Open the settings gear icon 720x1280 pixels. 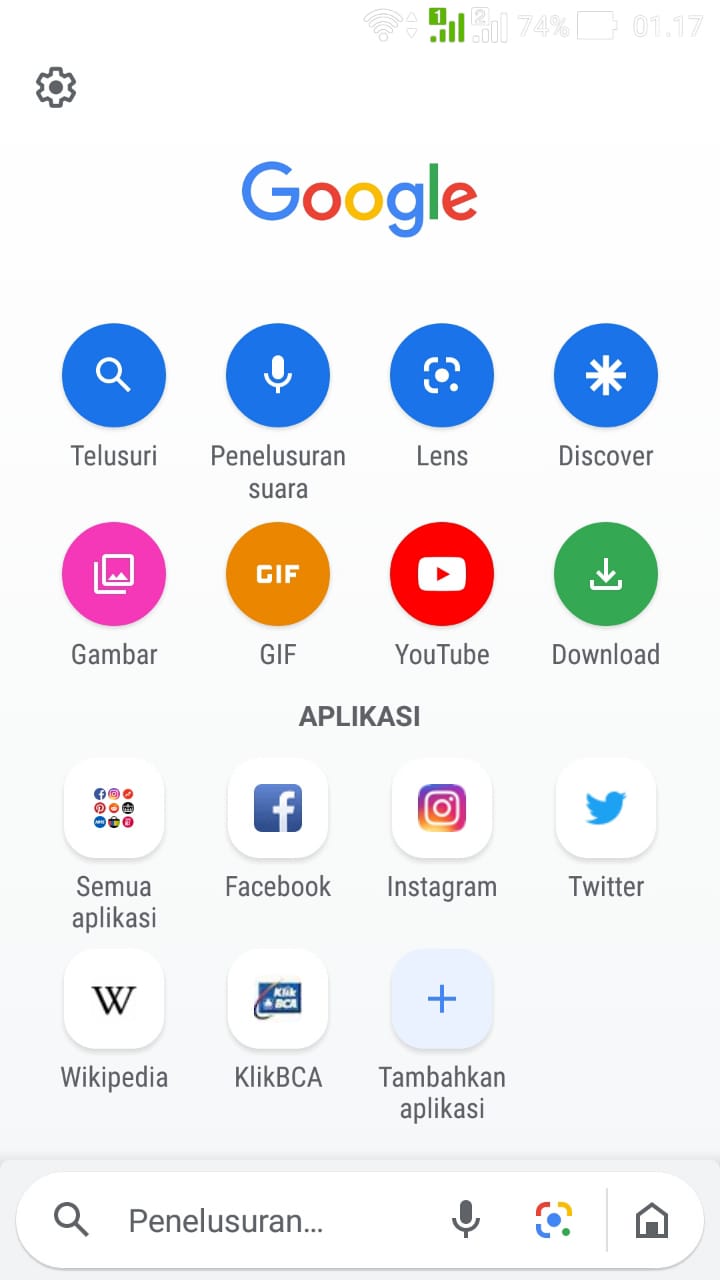[56, 88]
